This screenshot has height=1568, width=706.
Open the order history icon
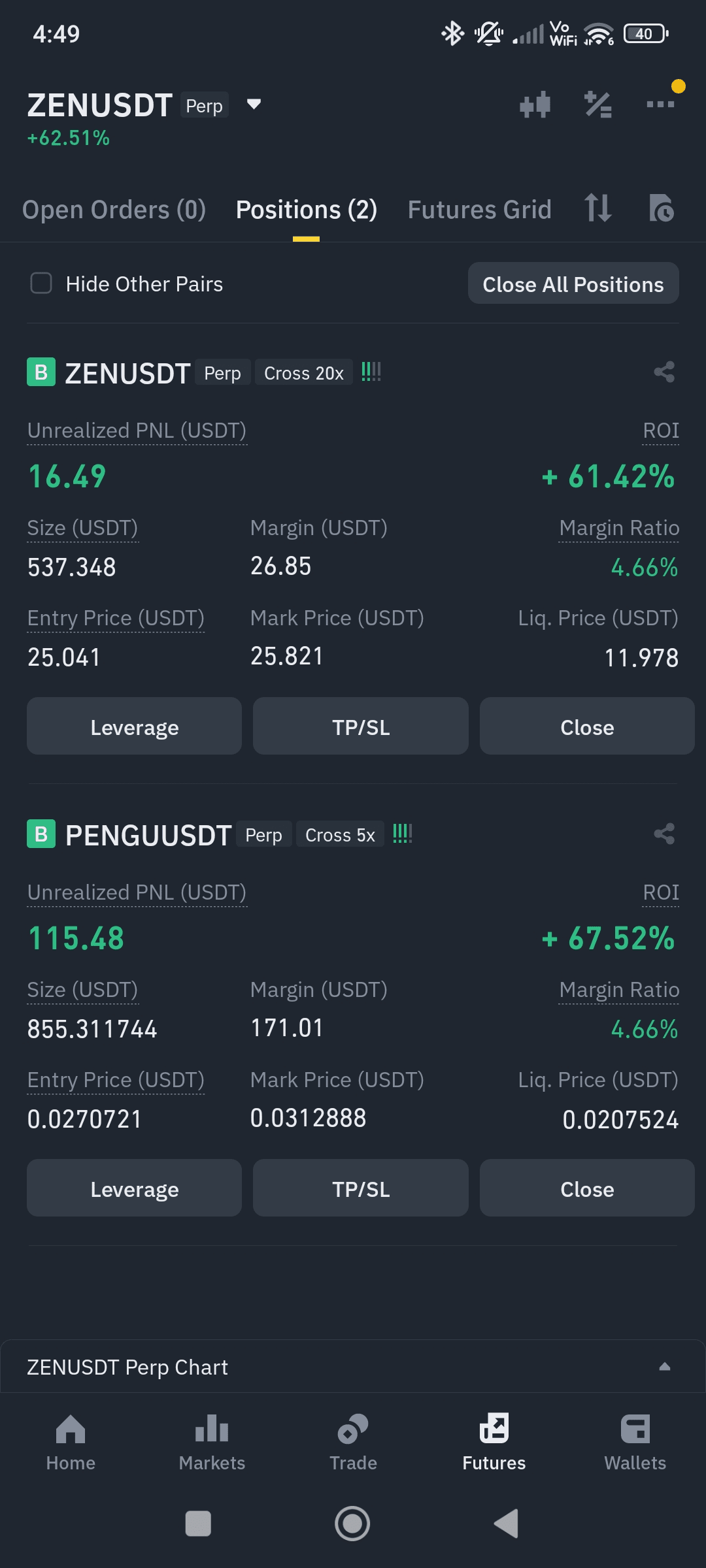click(662, 209)
